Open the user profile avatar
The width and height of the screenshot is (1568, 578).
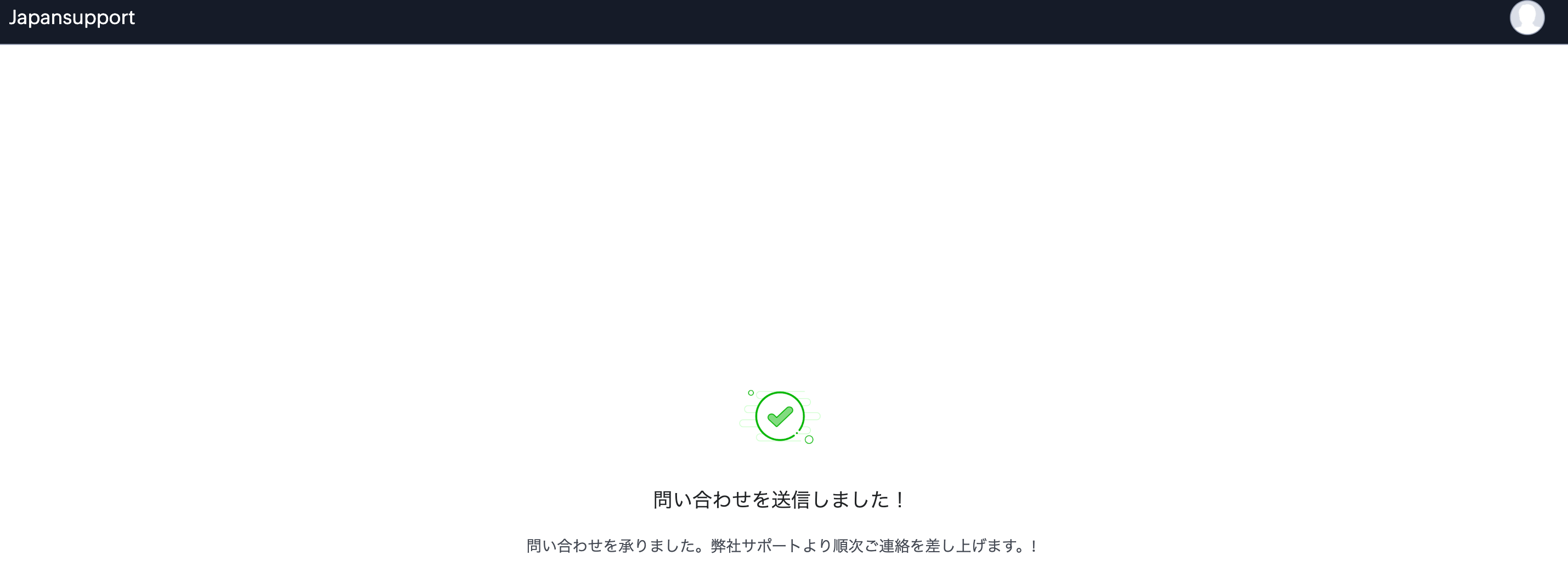coord(1526,18)
